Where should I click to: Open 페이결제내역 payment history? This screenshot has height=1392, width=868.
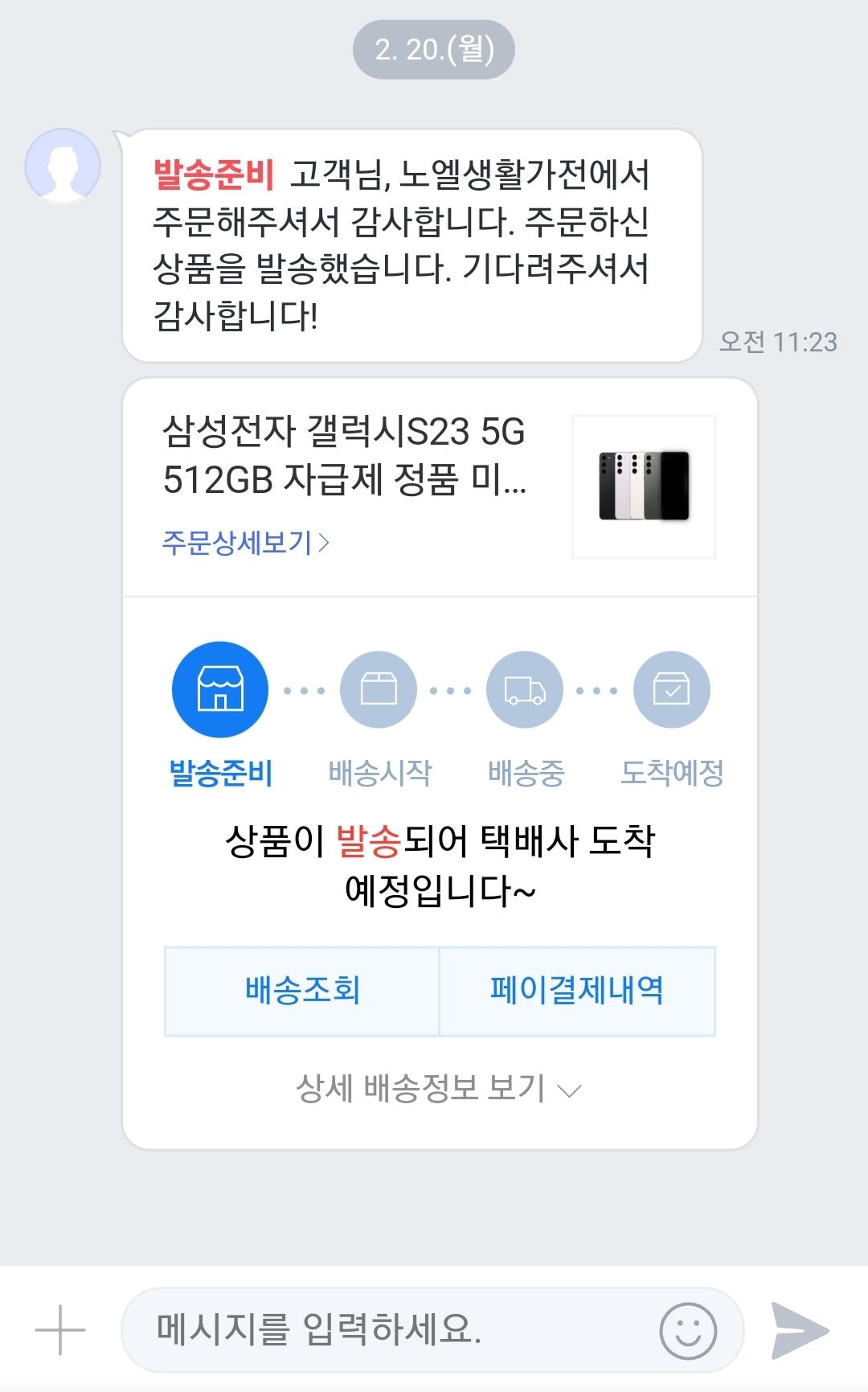point(577,991)
